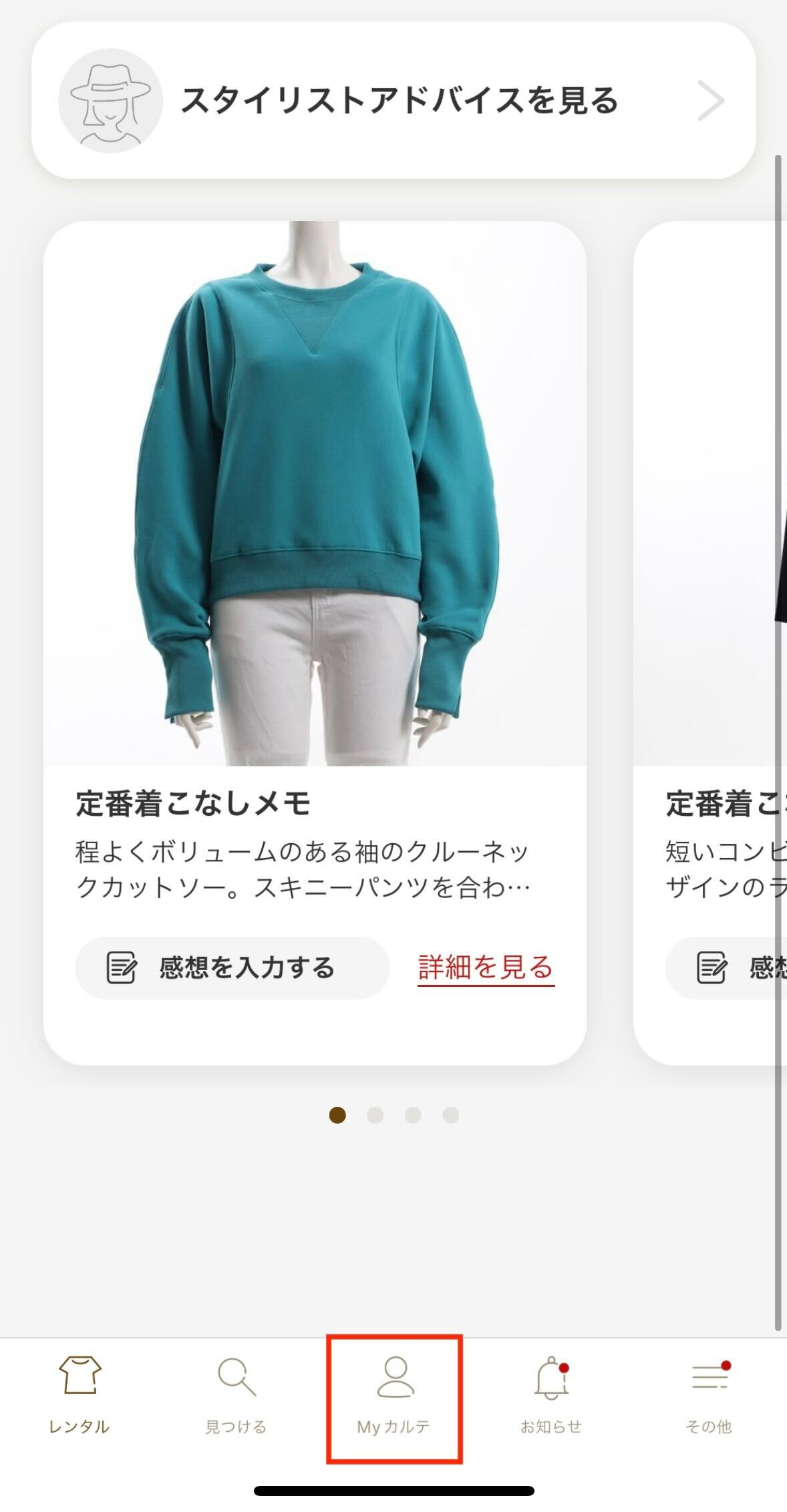Viewport: 787px width, 1512px height.
Task: Open the お知らせ notifications tab
Action: [551, 1396]
